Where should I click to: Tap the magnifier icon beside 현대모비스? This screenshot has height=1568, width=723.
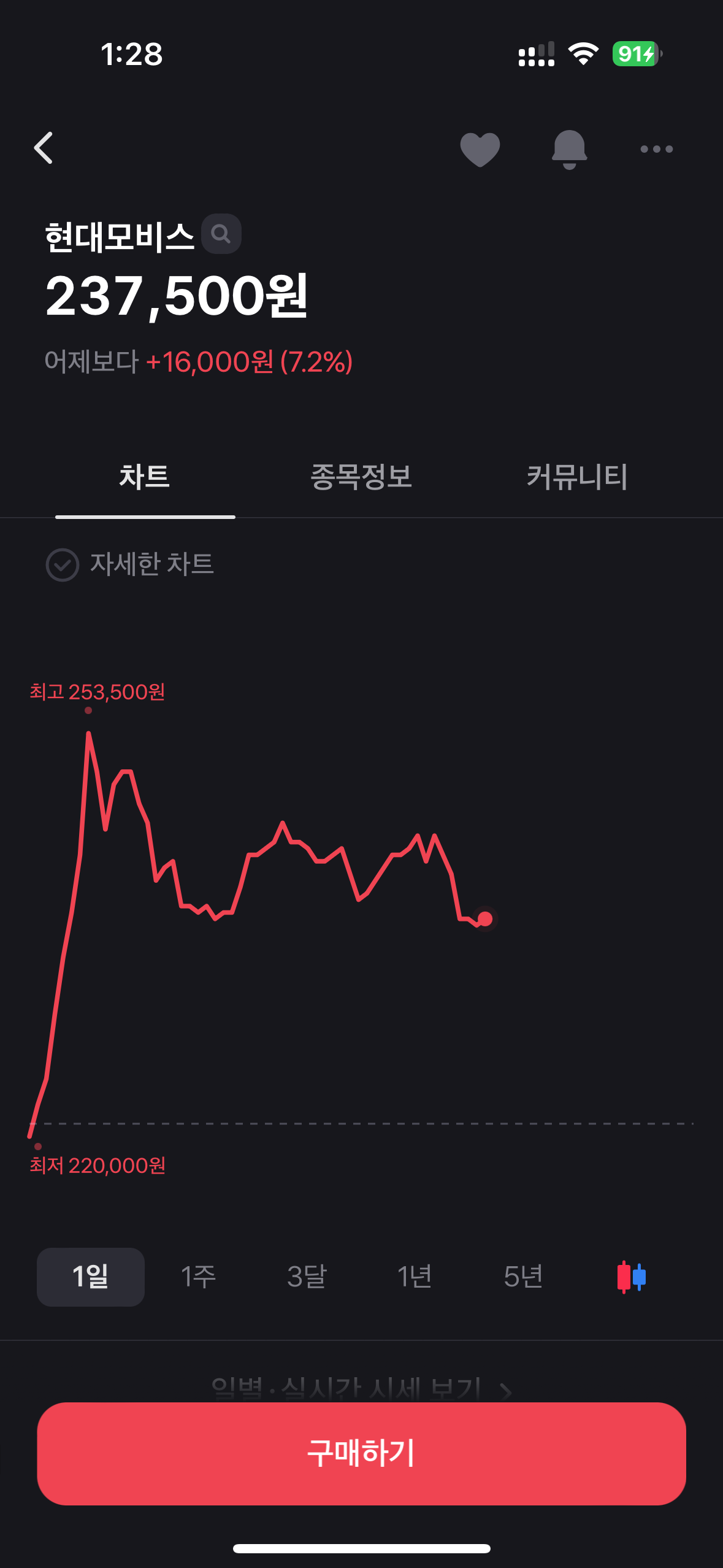click(222, 234)
